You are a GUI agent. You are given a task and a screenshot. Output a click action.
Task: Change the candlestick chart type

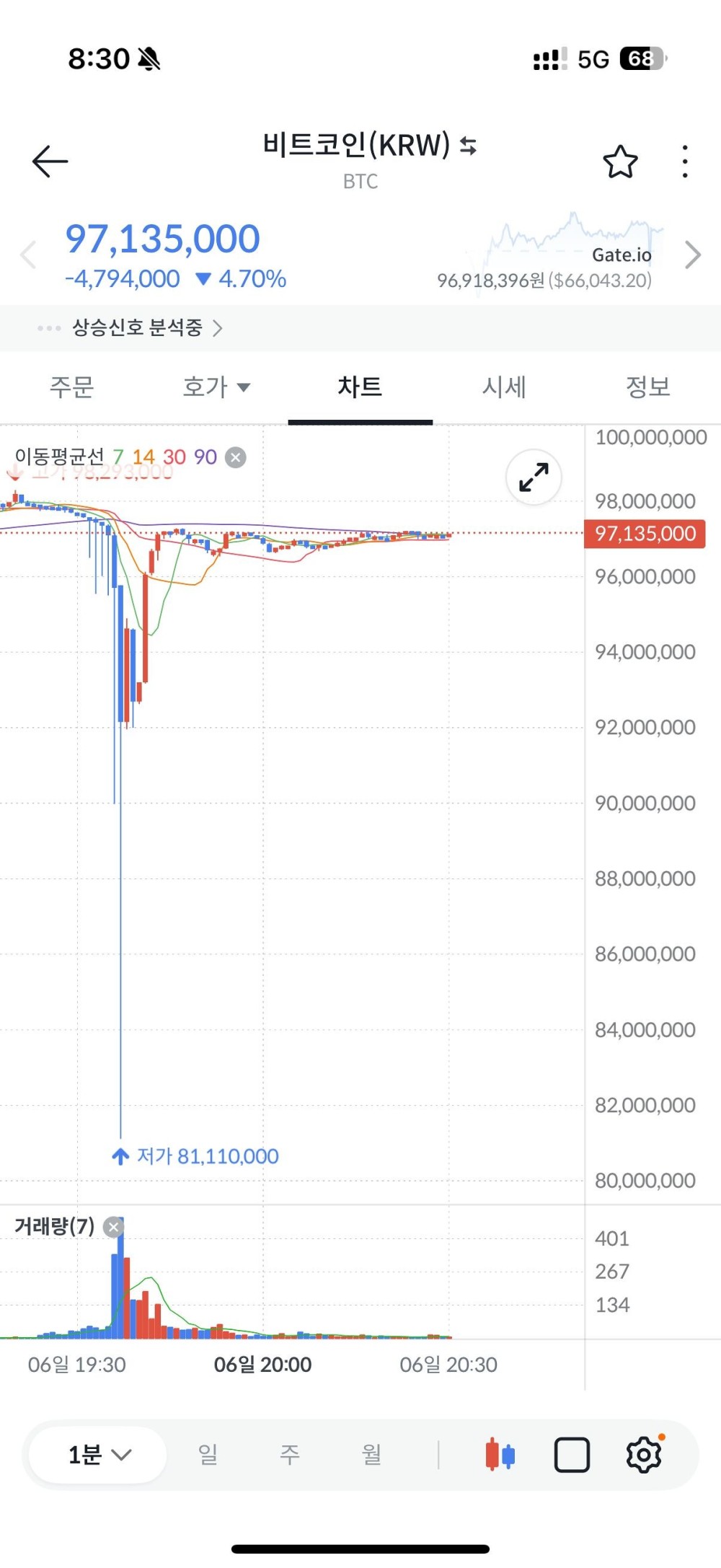pos(500,1455)
